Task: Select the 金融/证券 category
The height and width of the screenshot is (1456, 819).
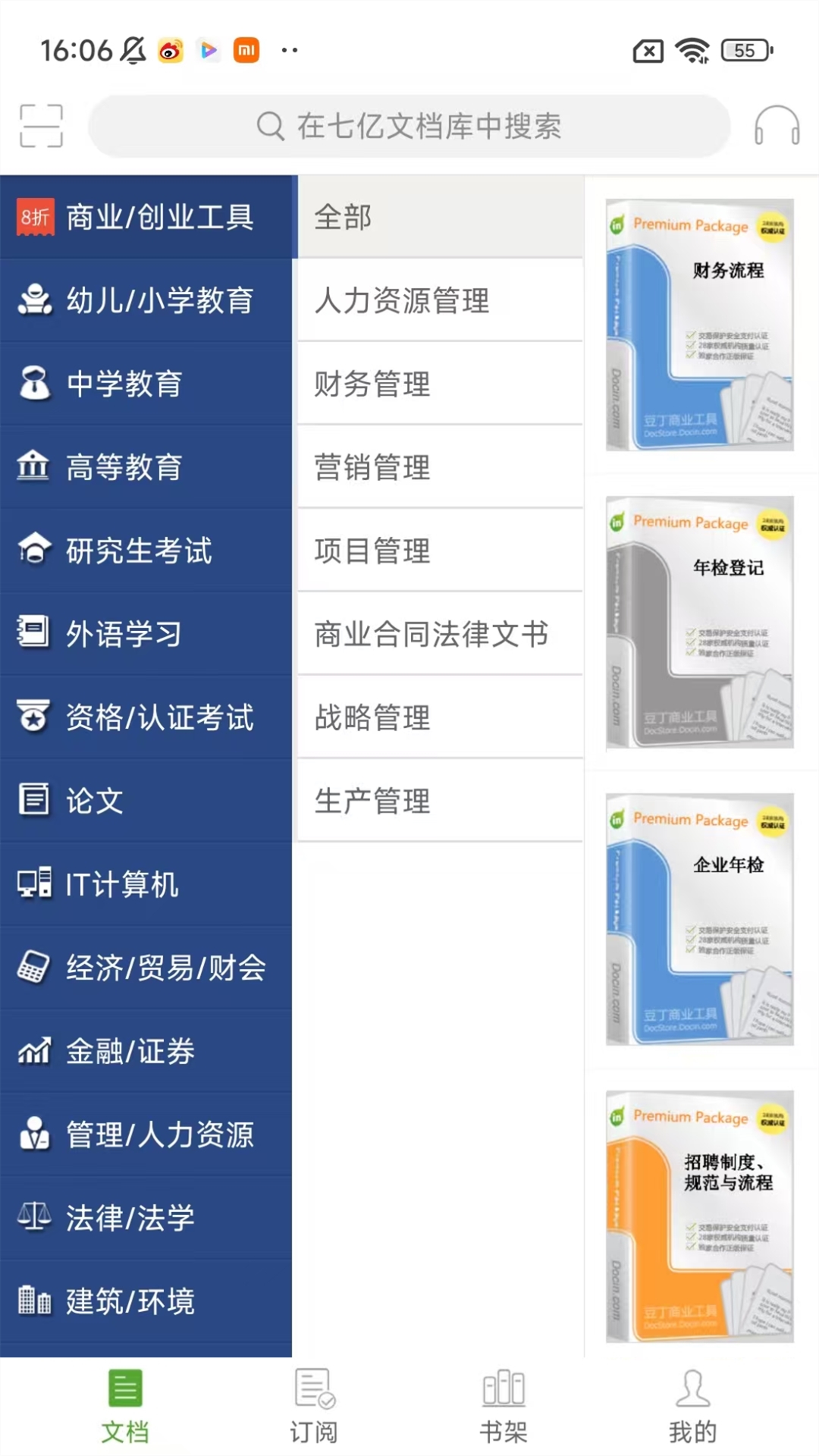Action: [146, 1051]
